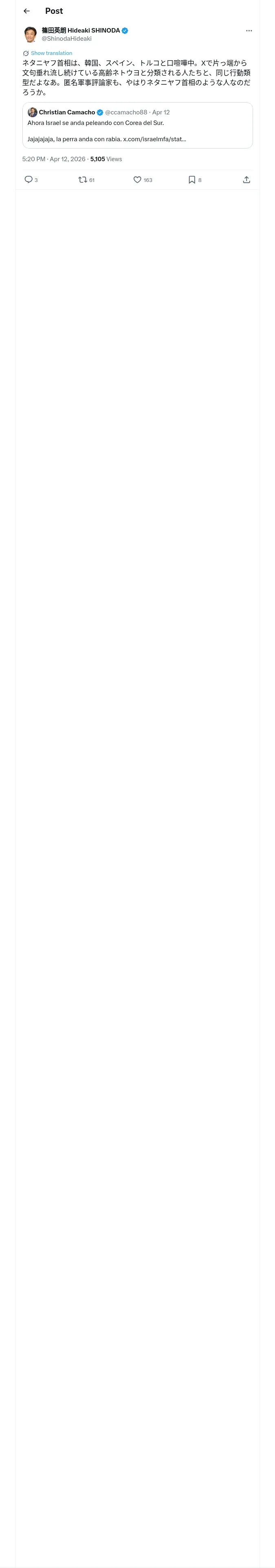
Task: Open the x.com/israelmfa link in quoted post
Action: [154, 139]
